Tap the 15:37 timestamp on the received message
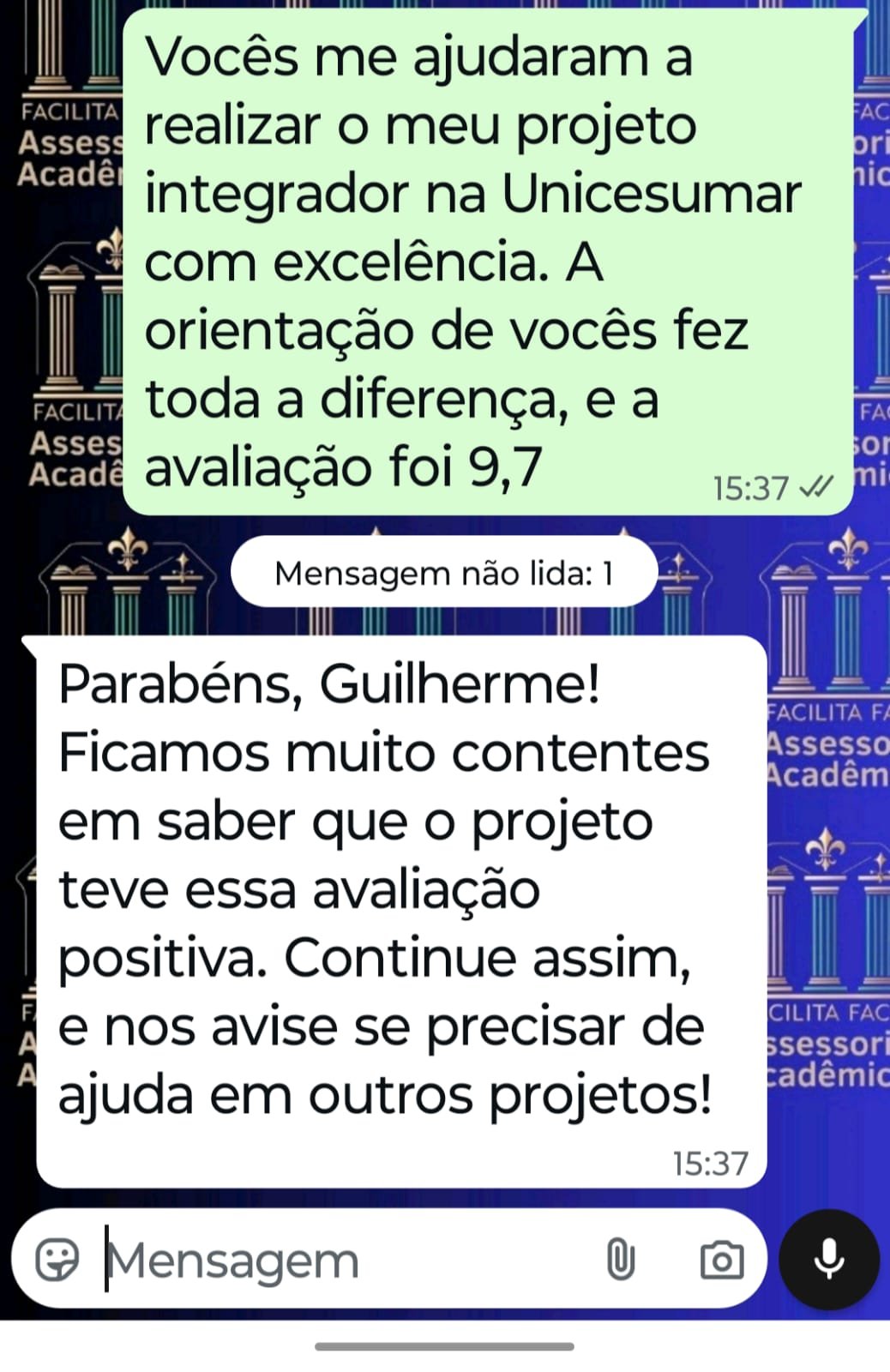 point(712,1164)
